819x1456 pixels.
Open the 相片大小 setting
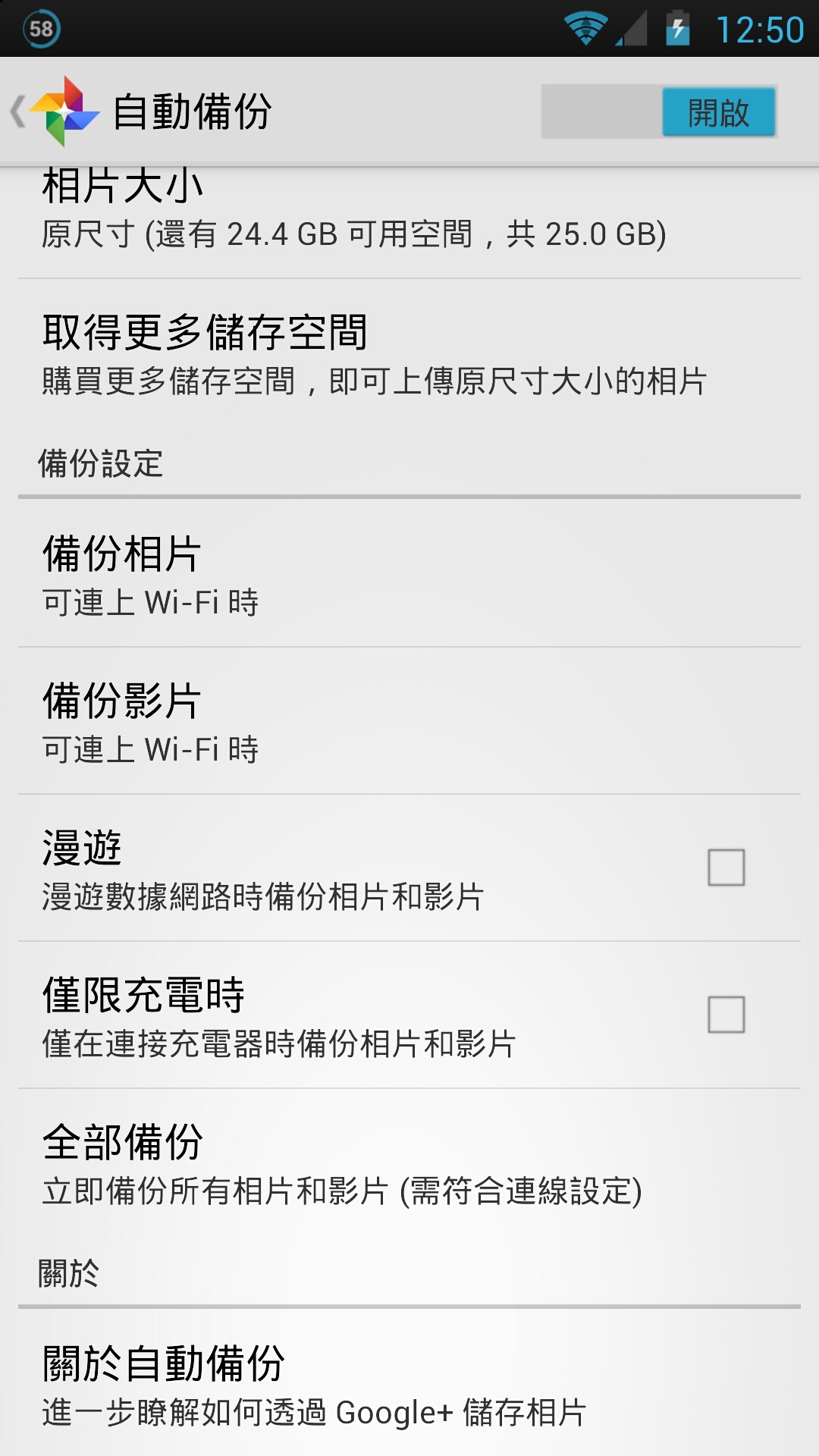click(409, 221)
